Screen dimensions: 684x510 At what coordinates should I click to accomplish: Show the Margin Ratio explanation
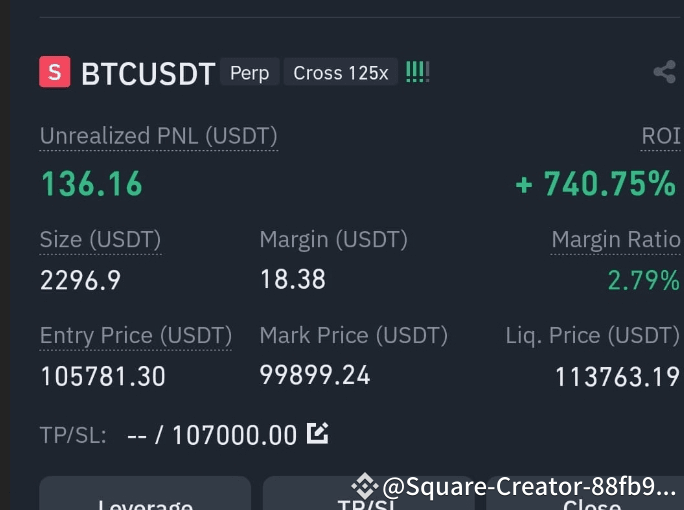(615, 240)
